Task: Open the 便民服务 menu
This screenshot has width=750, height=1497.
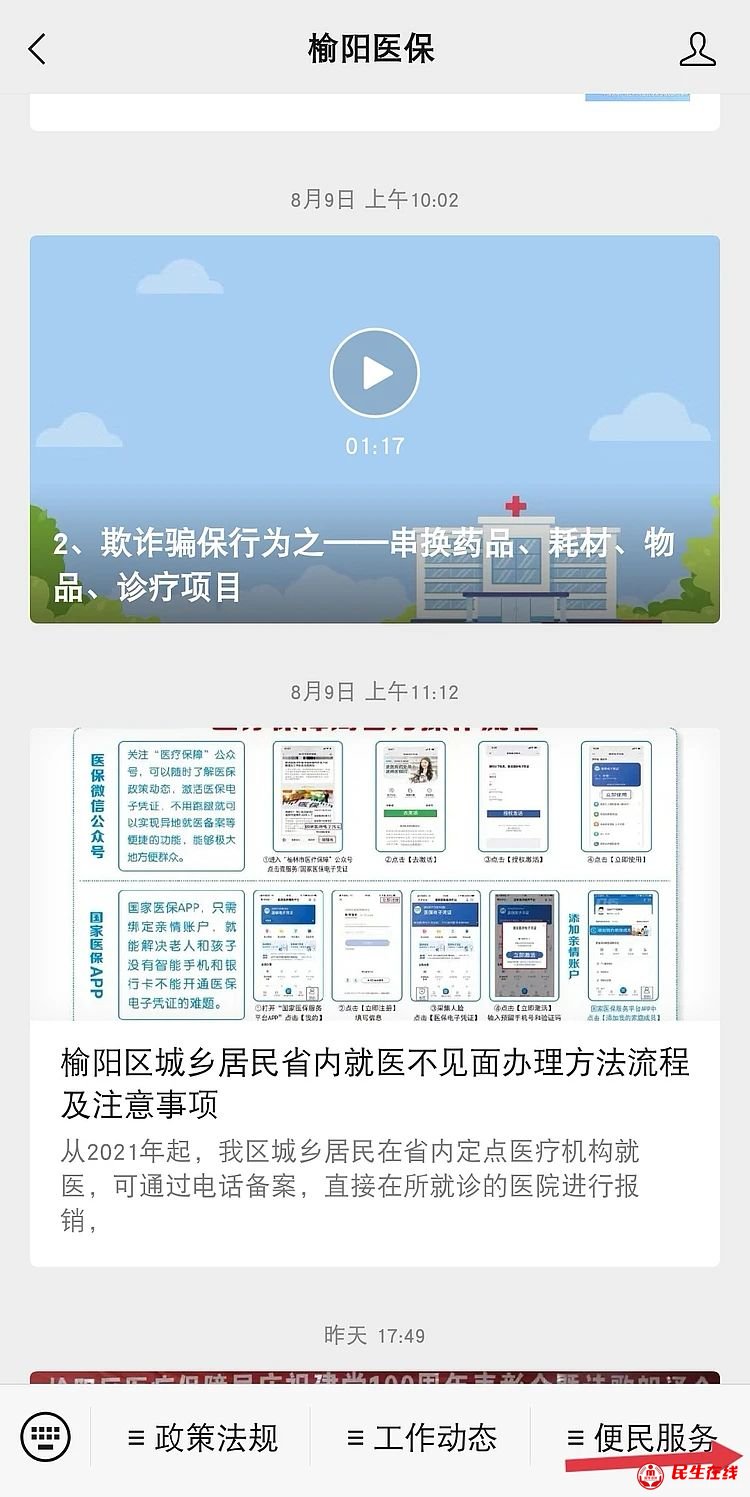Action: (x=641, y=1438)
